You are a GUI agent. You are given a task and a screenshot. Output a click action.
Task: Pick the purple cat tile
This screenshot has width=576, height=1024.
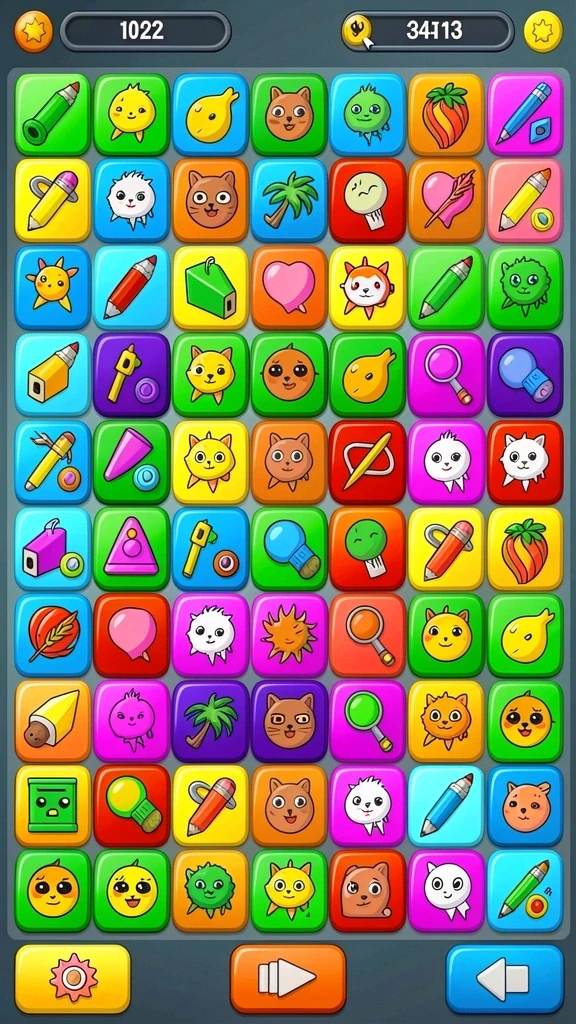point(289,721)
